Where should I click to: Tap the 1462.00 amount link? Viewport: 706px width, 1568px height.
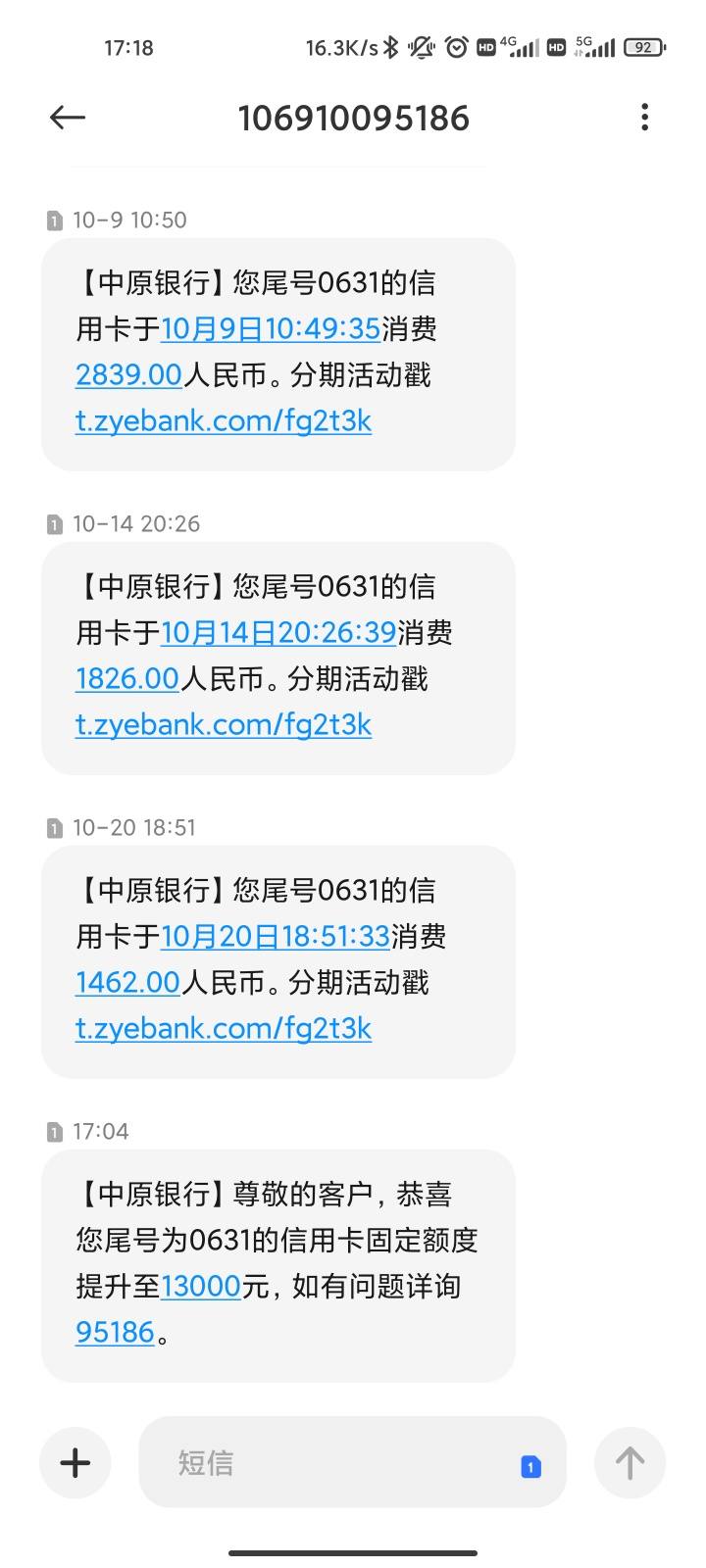click(x=127, y=983)
